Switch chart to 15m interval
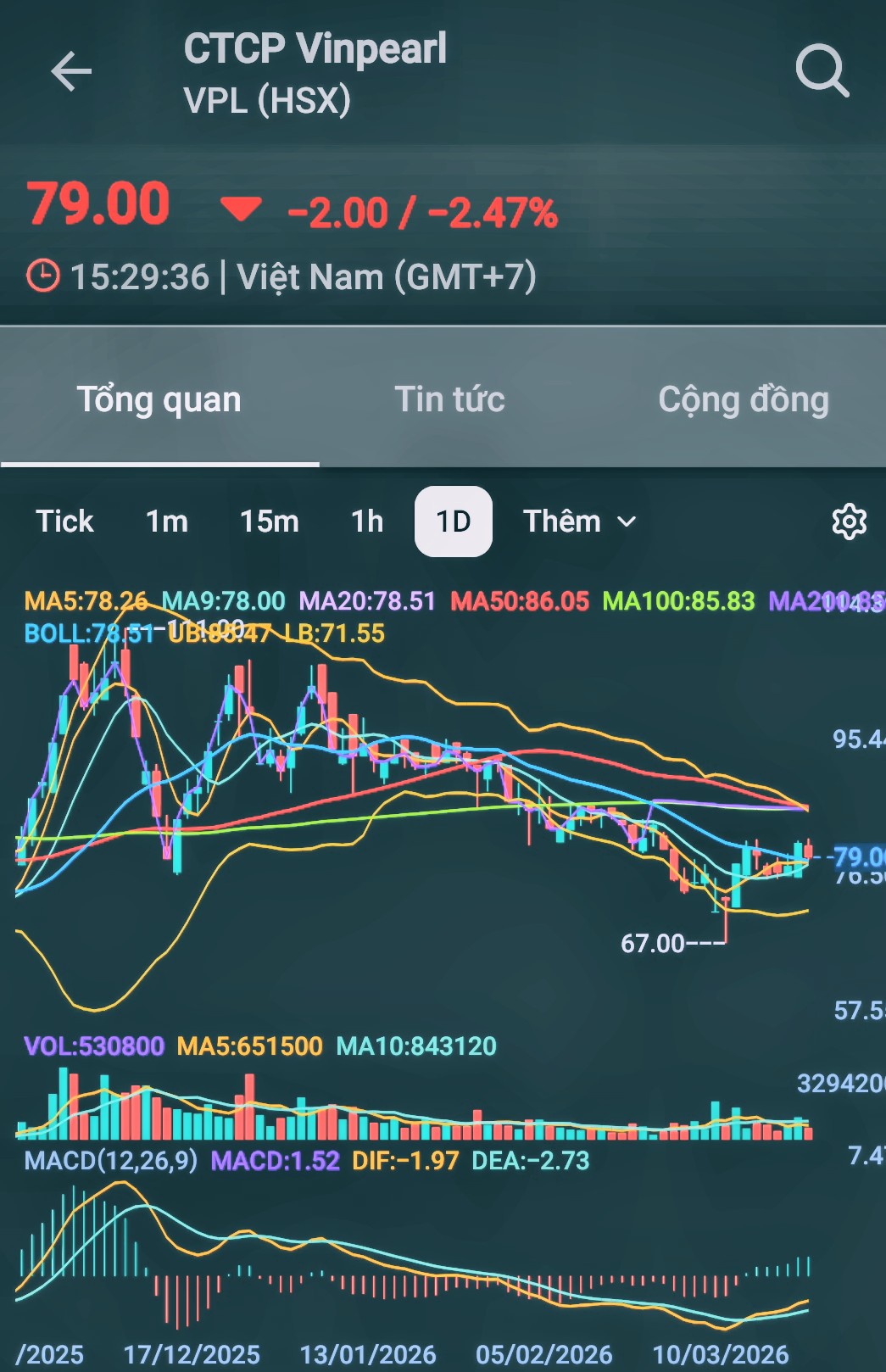 tap(269, 521)
